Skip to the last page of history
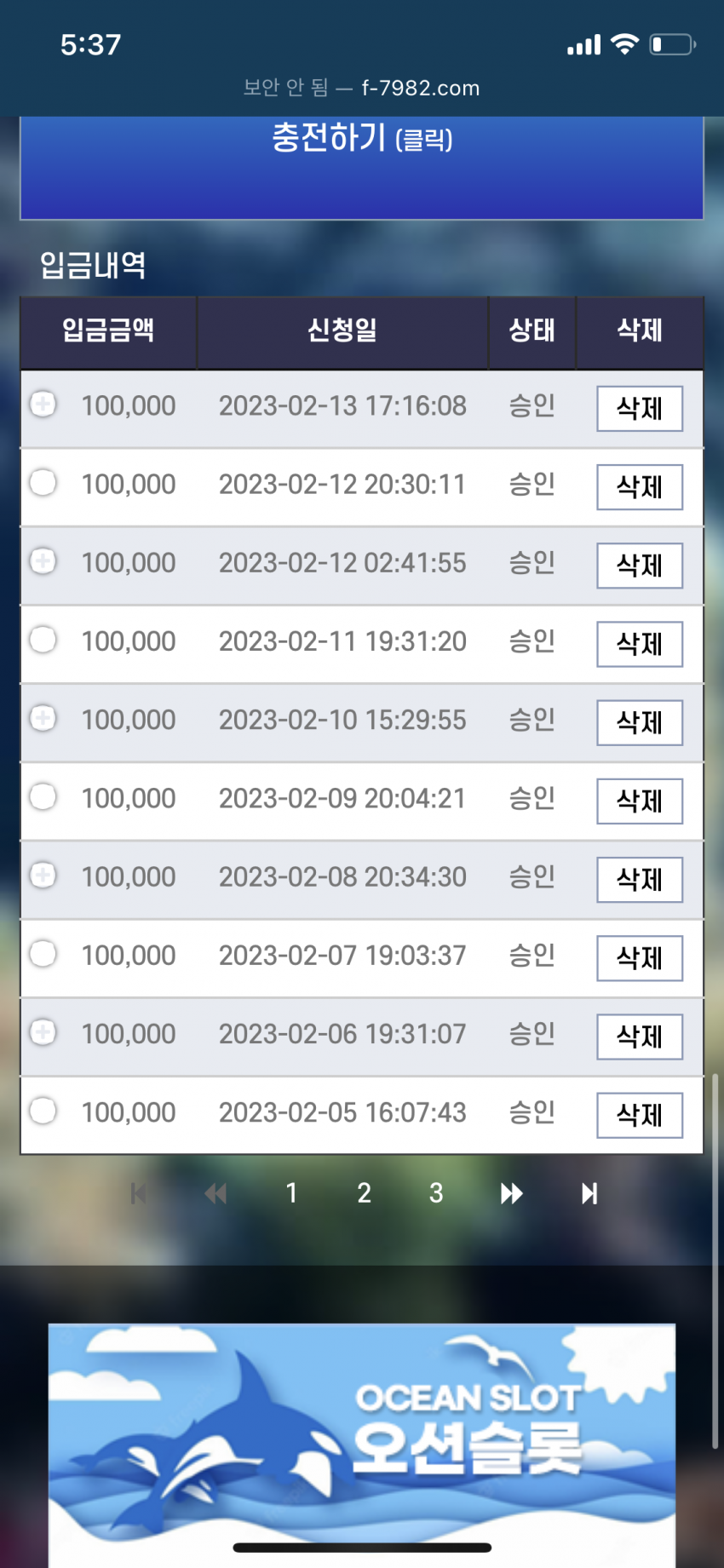 click(589, 1193)
